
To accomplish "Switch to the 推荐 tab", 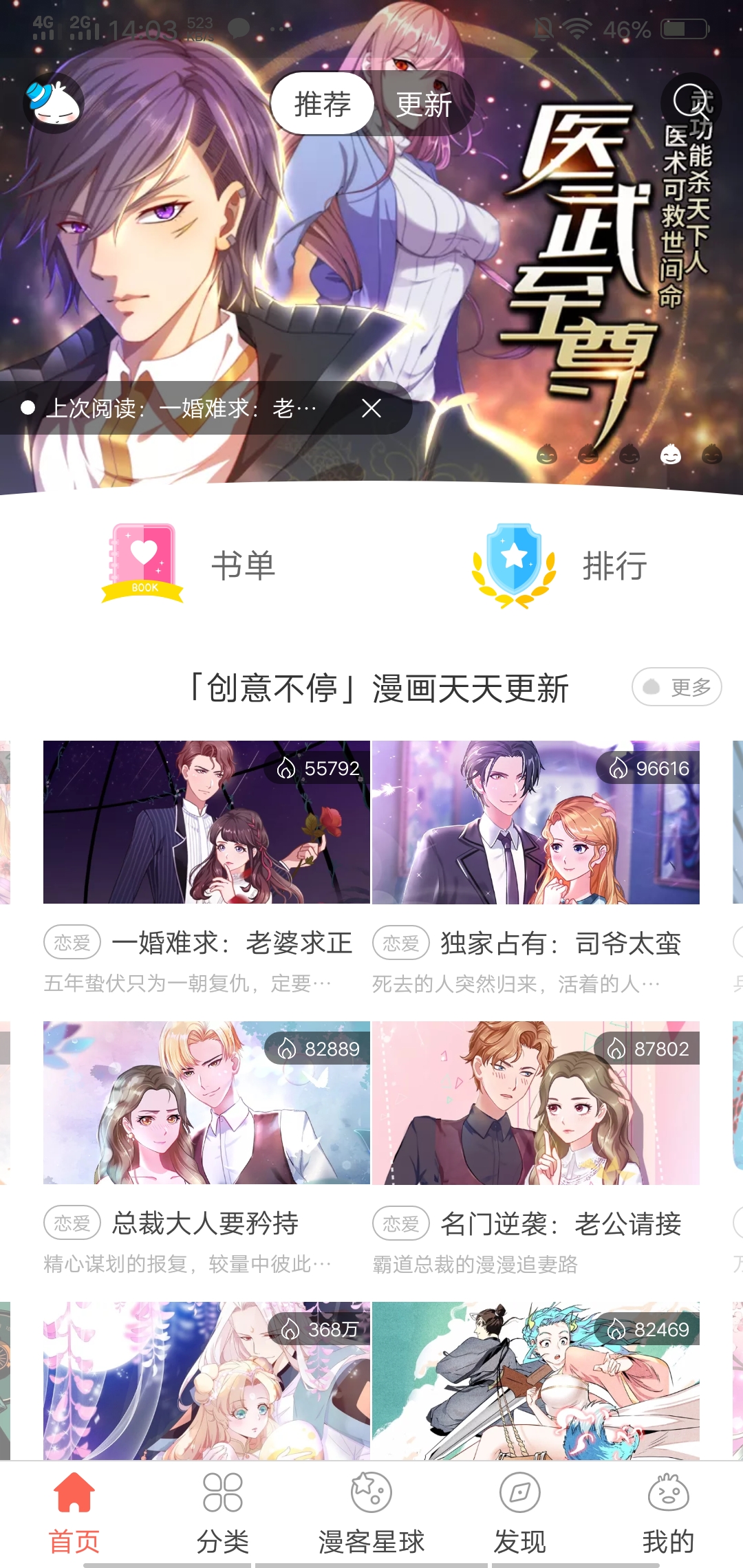I will [x=321, y=102].
